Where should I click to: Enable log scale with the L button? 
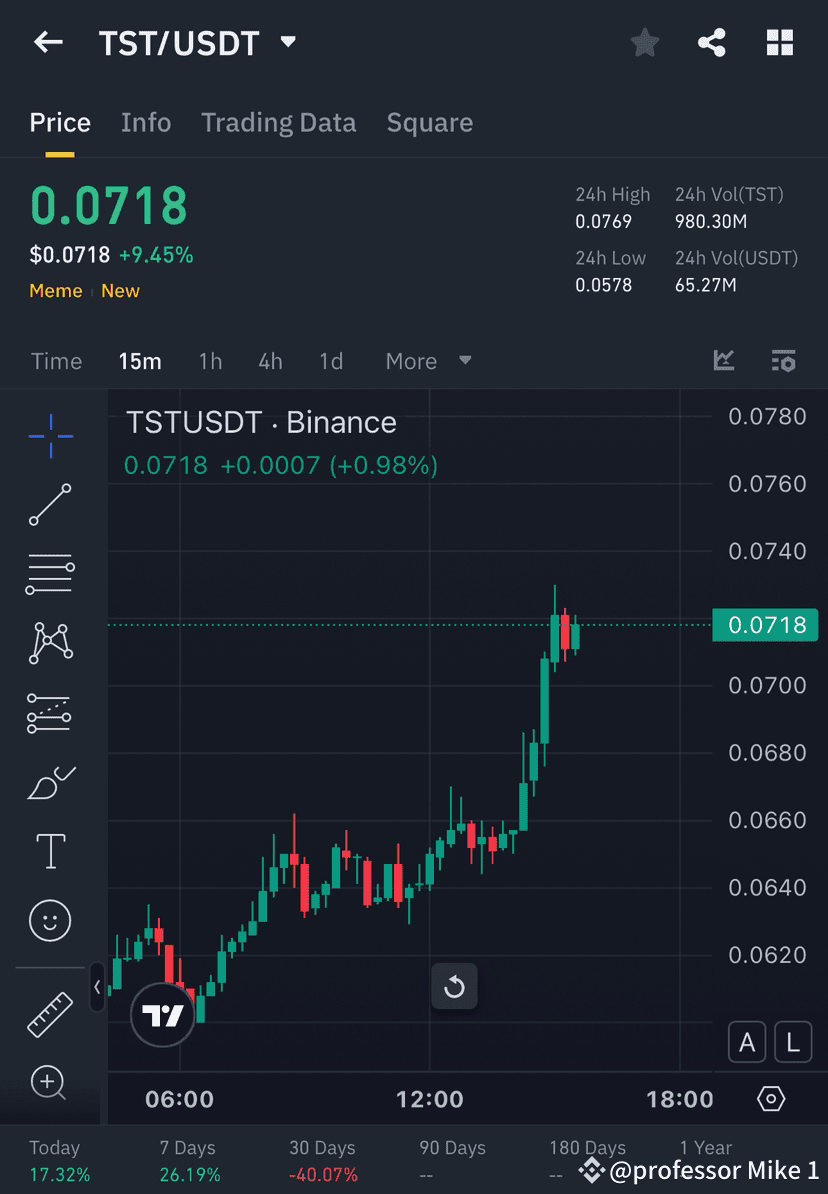pyautogui.click(x=792, y=1042)
